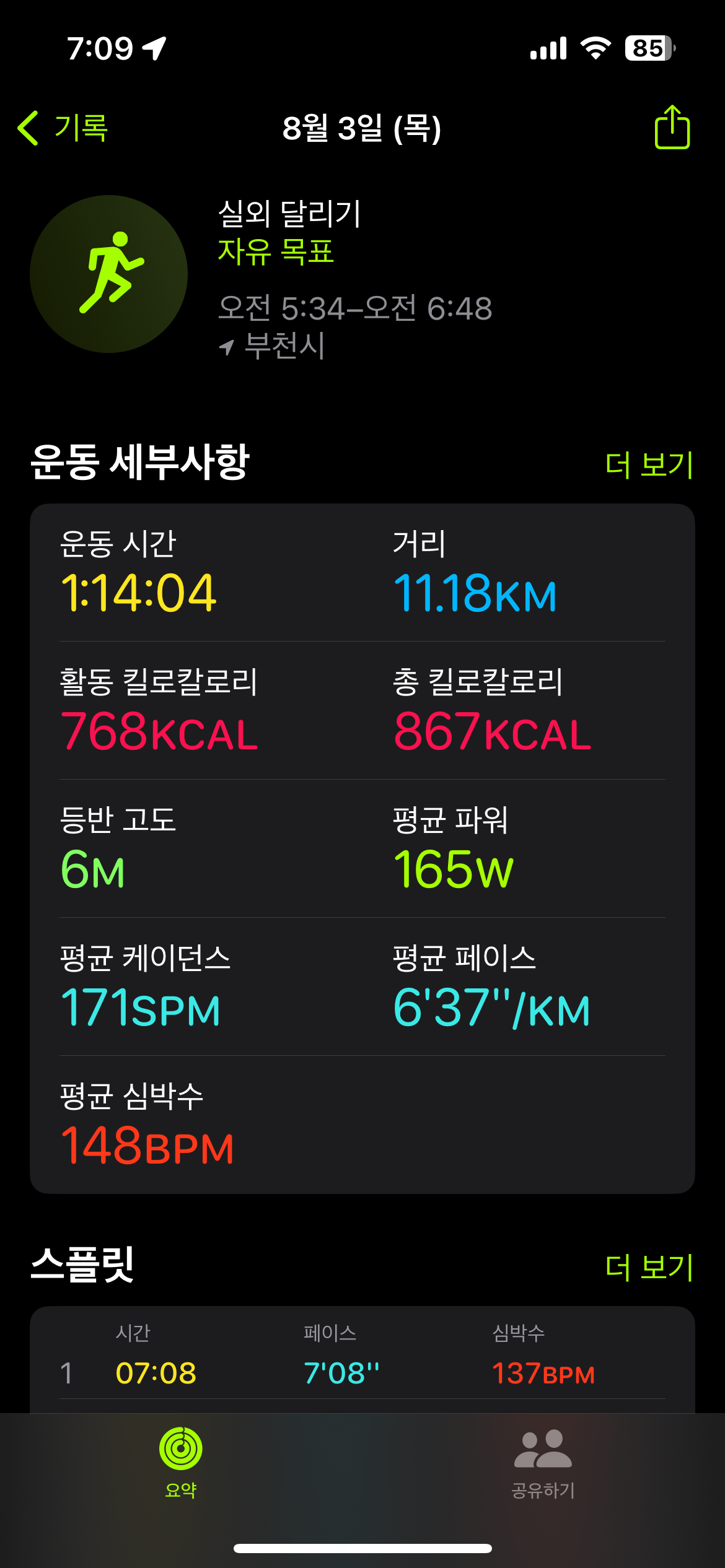Switch to the 공유하기 tab

[543, 1461]
